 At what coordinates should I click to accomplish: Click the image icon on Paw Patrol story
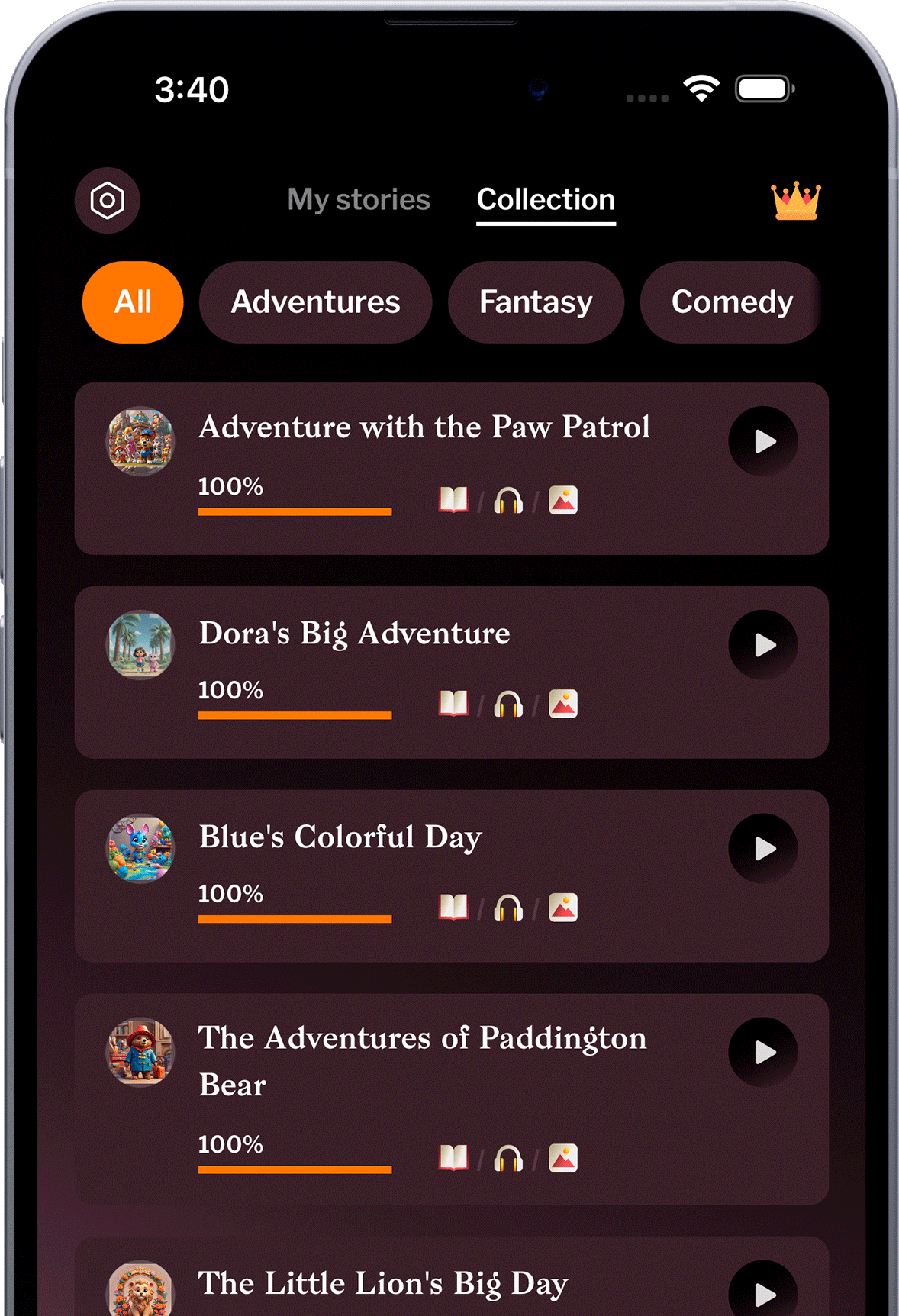pos(563,500)
